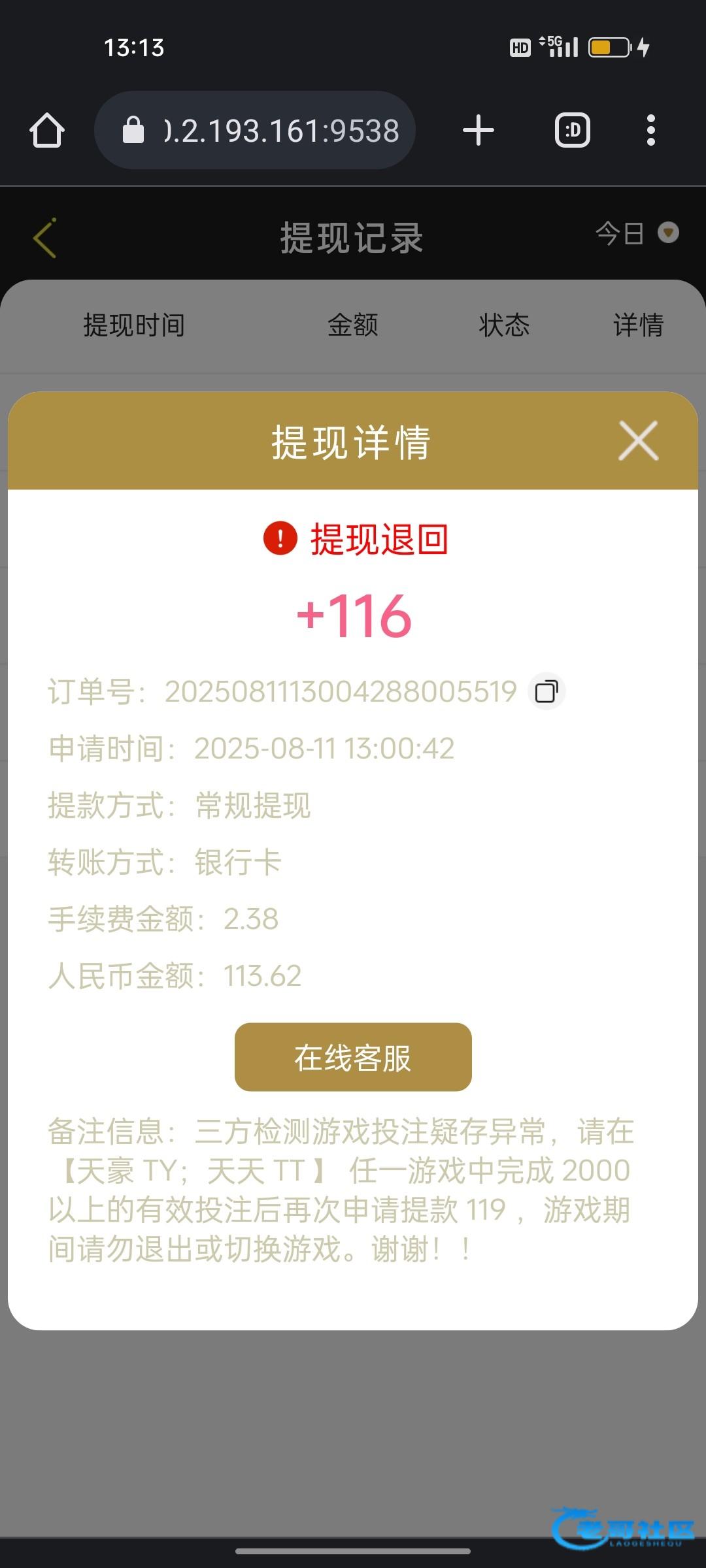Tap the browser address bar
Screen dimensions: 706x1568
tap(255, 130)
